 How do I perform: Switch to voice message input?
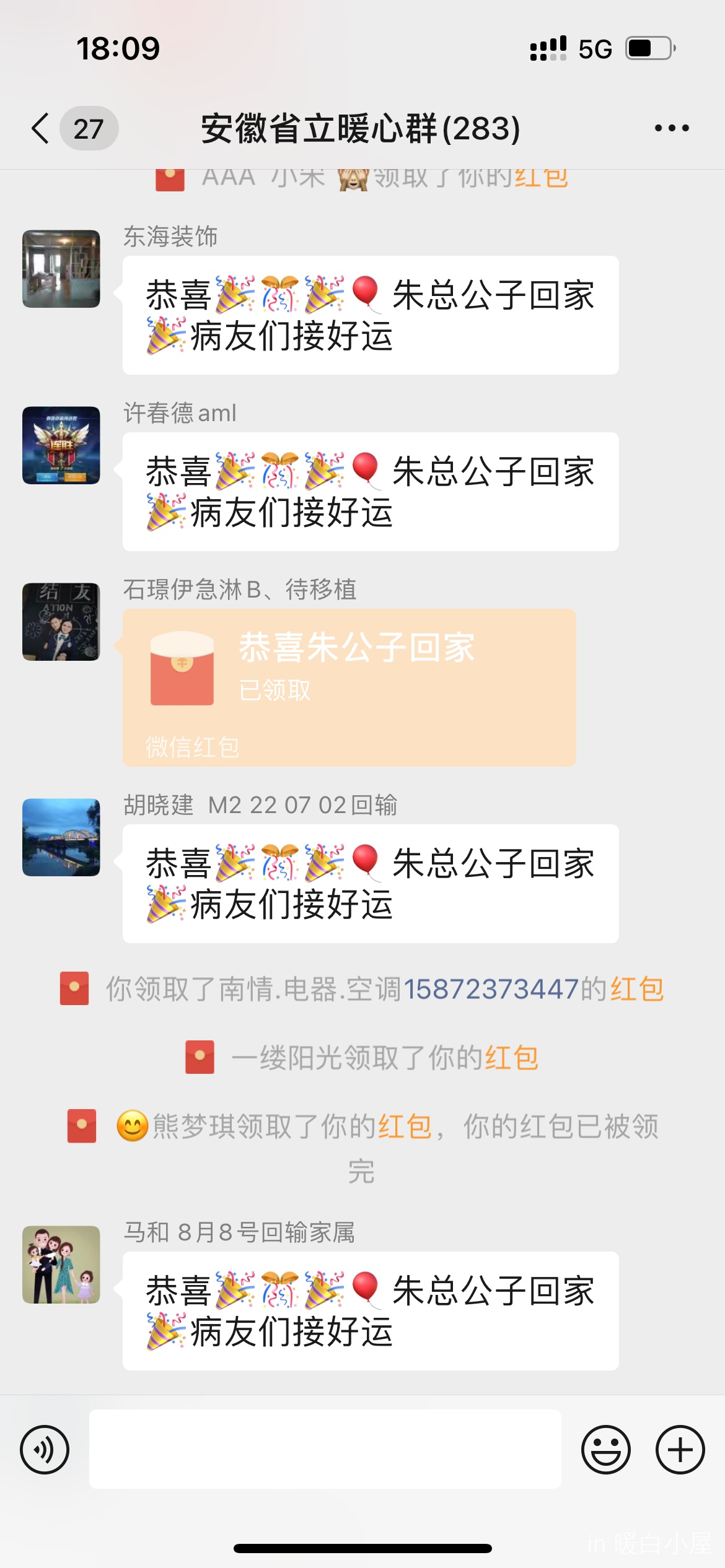(x=45, y=1450)
